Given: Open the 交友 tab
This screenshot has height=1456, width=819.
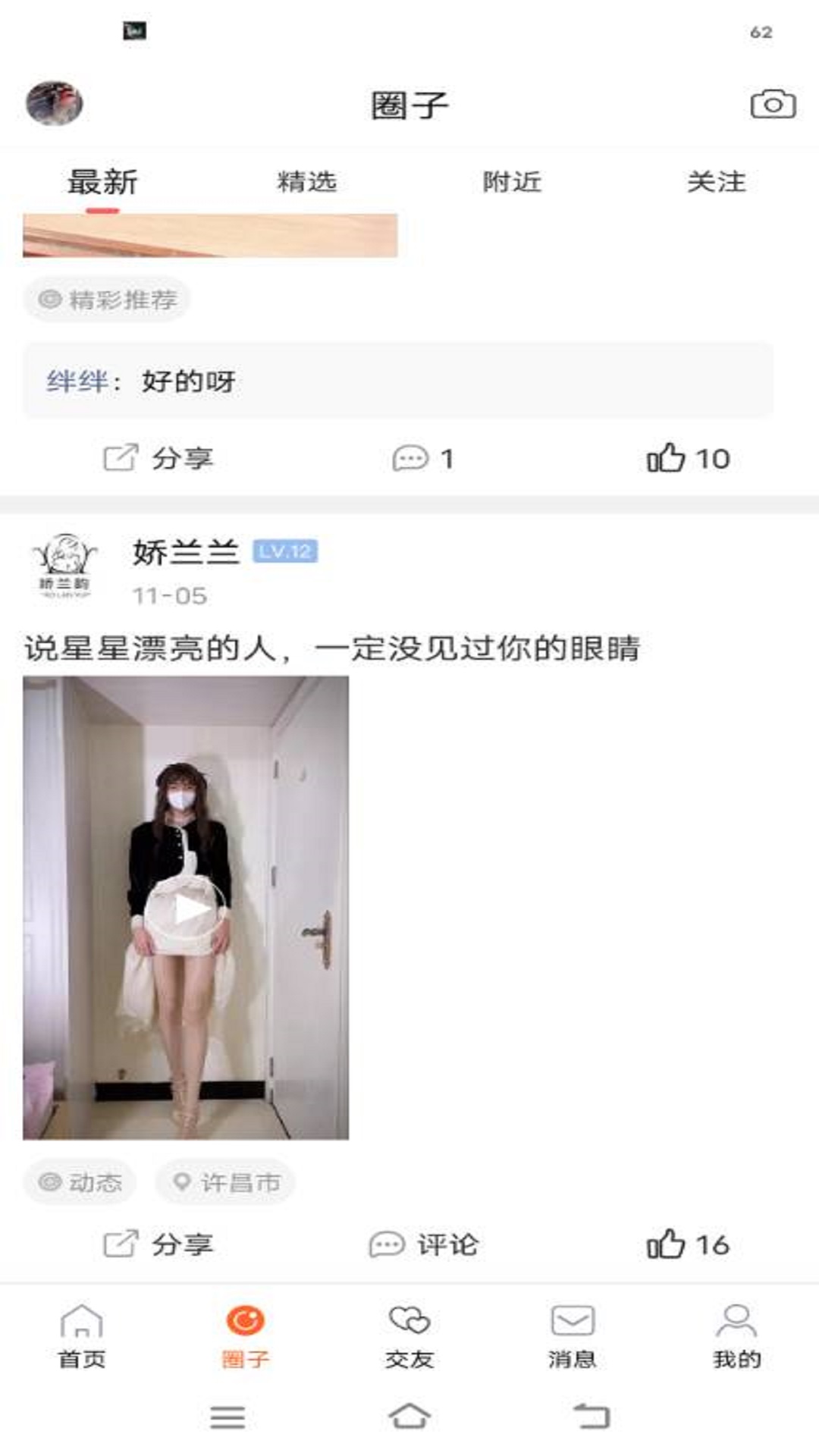Looking at the screenshot, I should (409, 1335).
